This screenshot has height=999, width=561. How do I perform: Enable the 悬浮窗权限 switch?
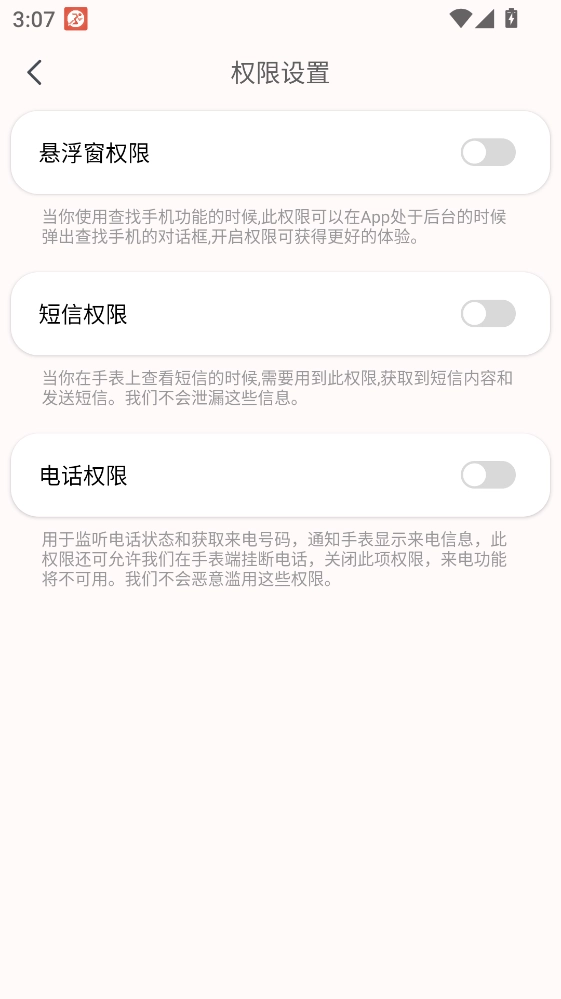pos(488,152)
